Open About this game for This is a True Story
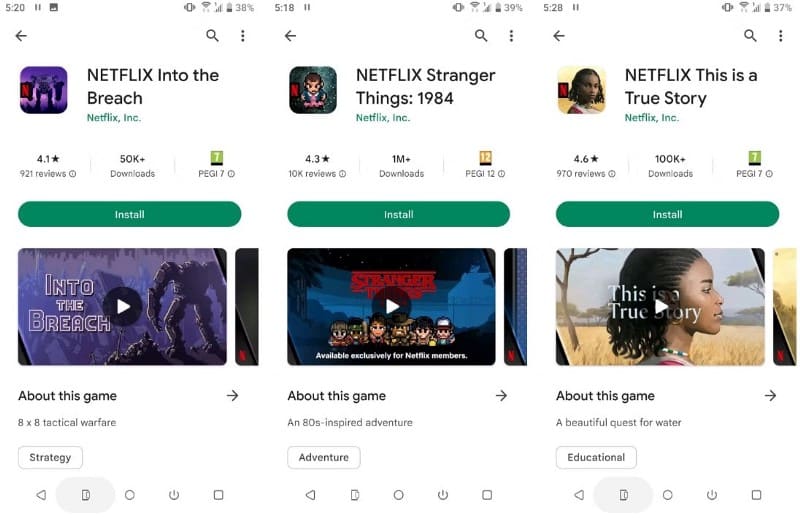Viewport: 800px width, 518px height. (x=770, y=396)
